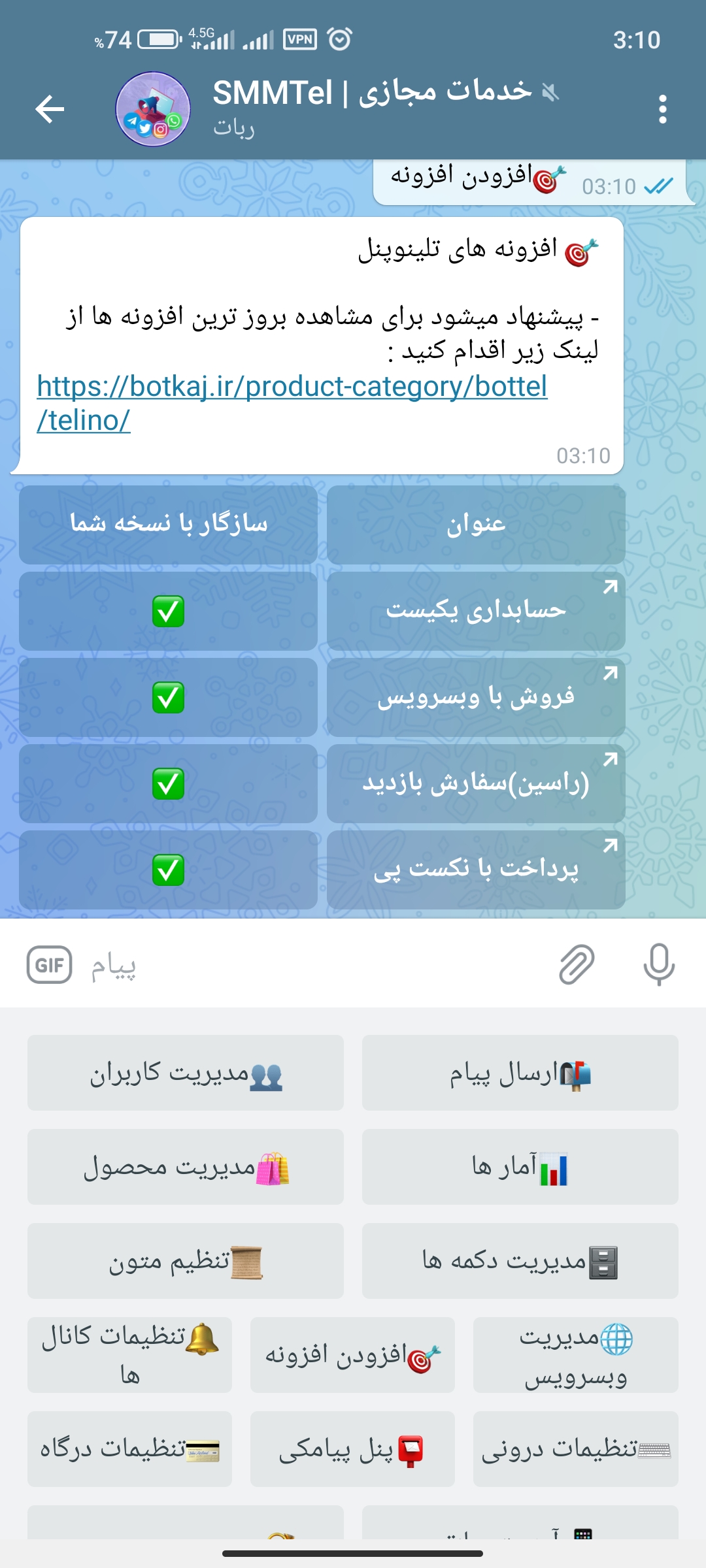Open the SMMTel bot profile picture
This screenshot has height=1568, width=706.
click(x=153, y=108)
